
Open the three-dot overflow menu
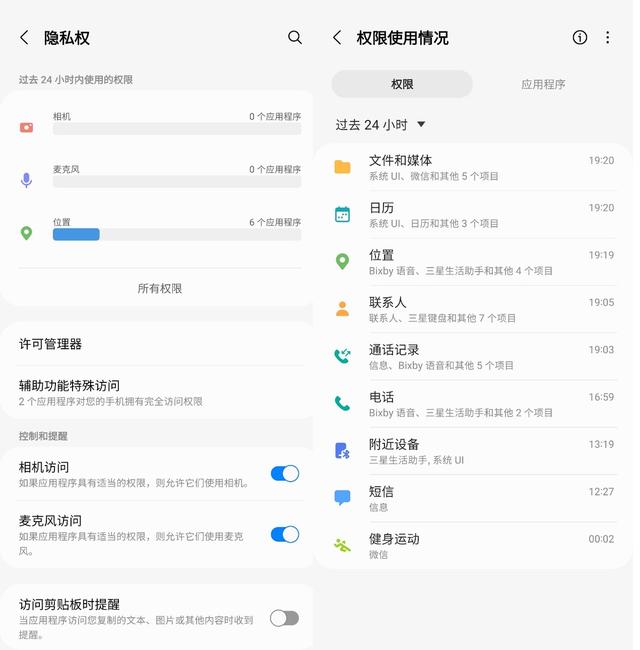click(607, 38)
